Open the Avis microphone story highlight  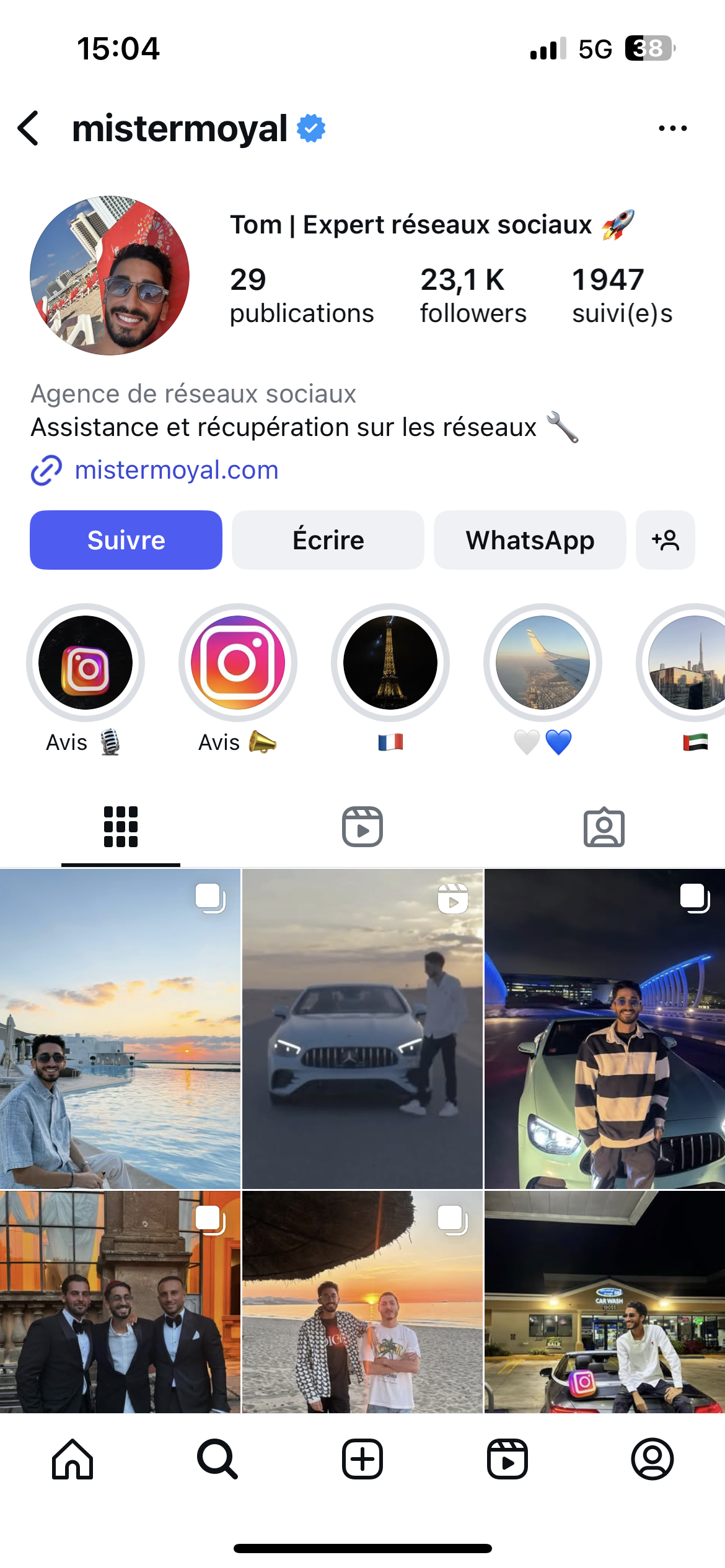coord(86,663)
